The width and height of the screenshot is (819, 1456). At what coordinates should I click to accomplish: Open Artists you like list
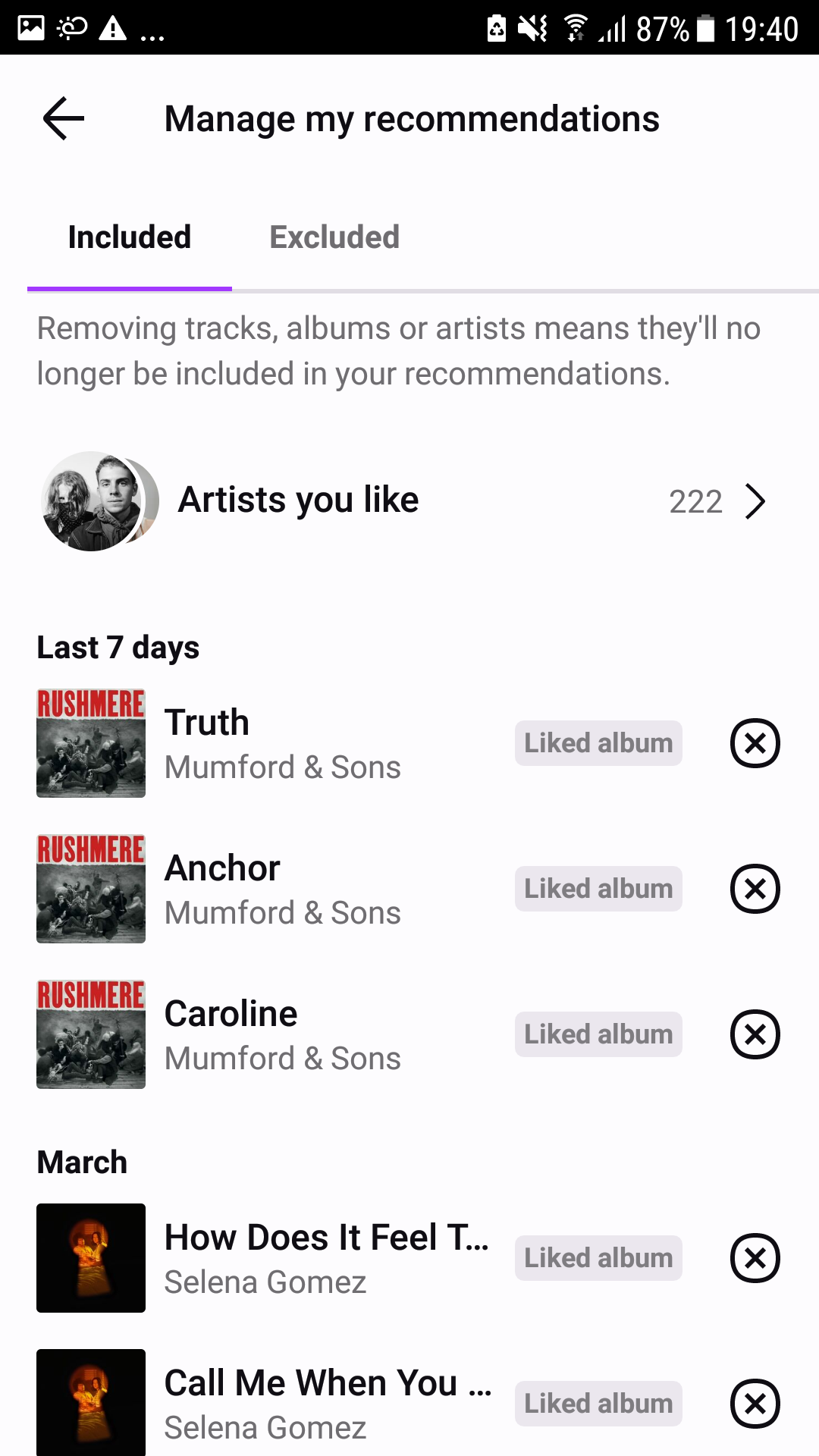[x=409, y=501]
